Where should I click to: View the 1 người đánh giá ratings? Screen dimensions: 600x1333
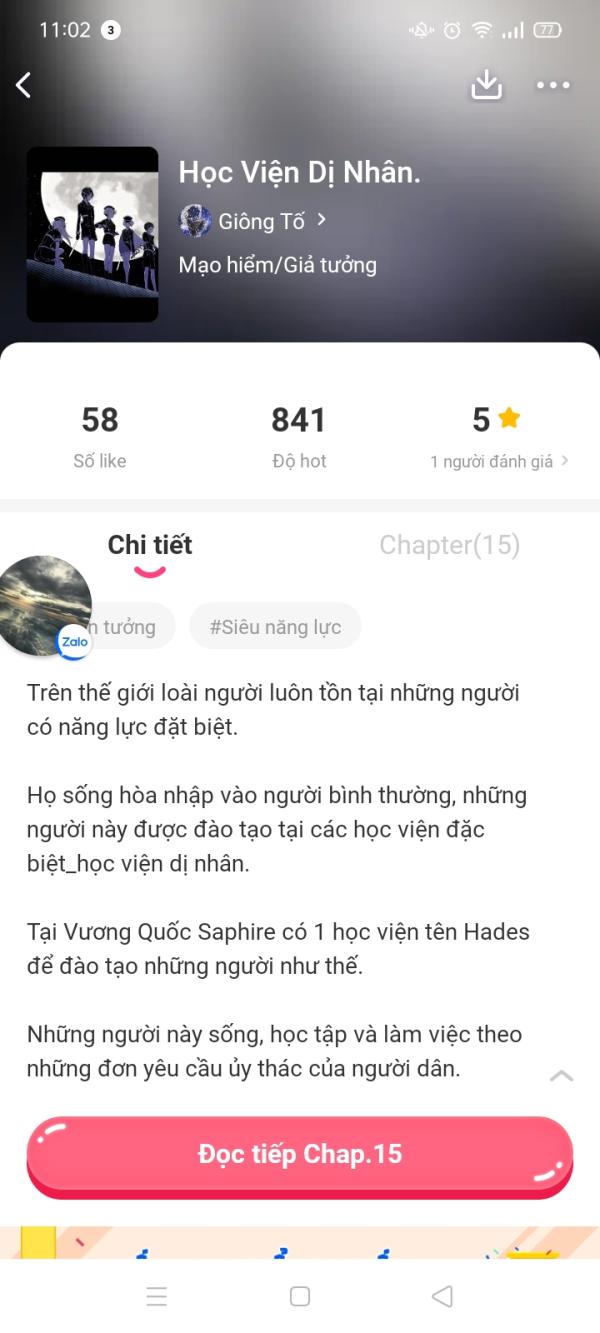499,461
